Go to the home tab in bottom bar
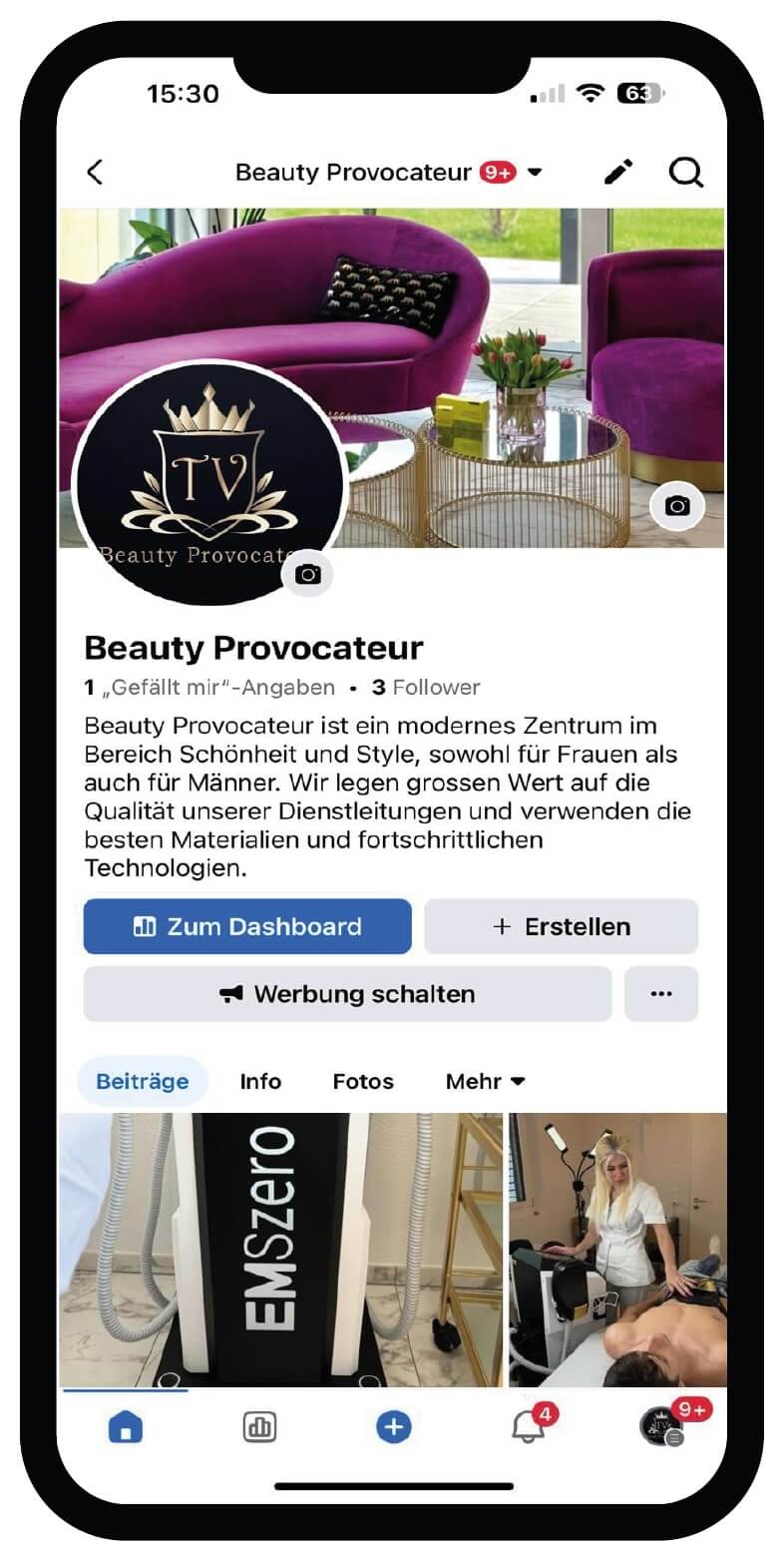 tap(126, 1427)
